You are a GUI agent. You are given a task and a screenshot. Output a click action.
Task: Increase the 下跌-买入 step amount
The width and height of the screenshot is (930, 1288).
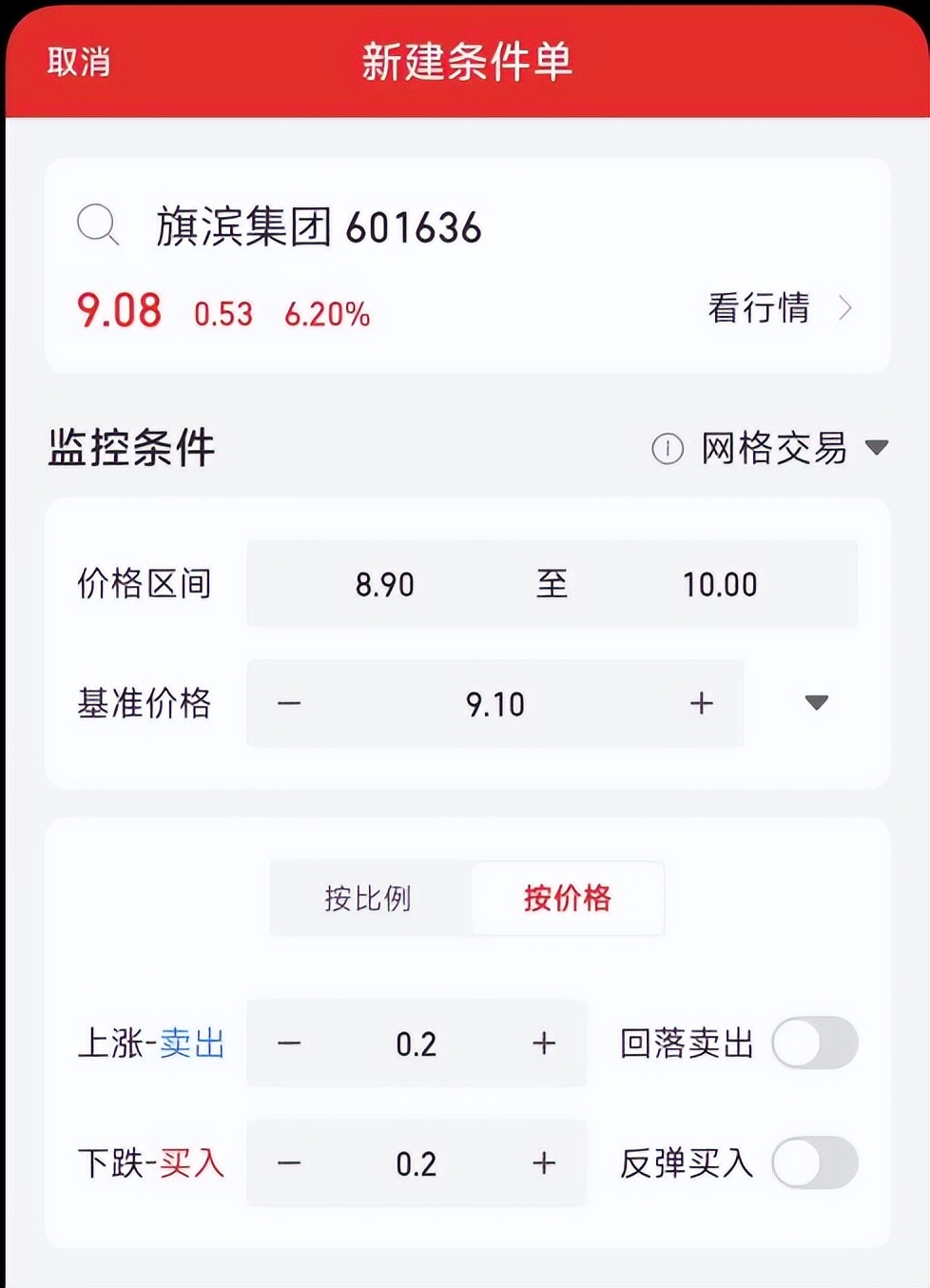pos(544,1163)
